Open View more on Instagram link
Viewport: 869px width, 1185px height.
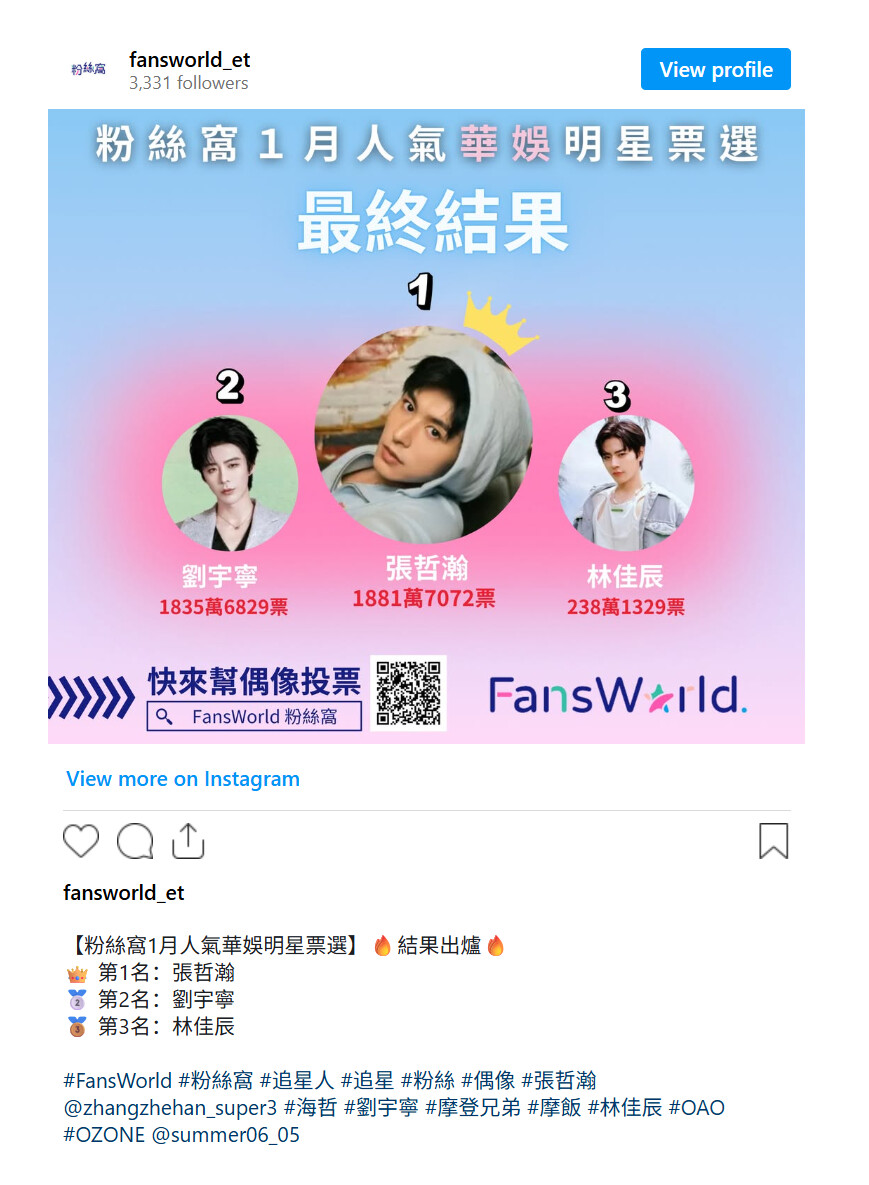click(183, 779)
